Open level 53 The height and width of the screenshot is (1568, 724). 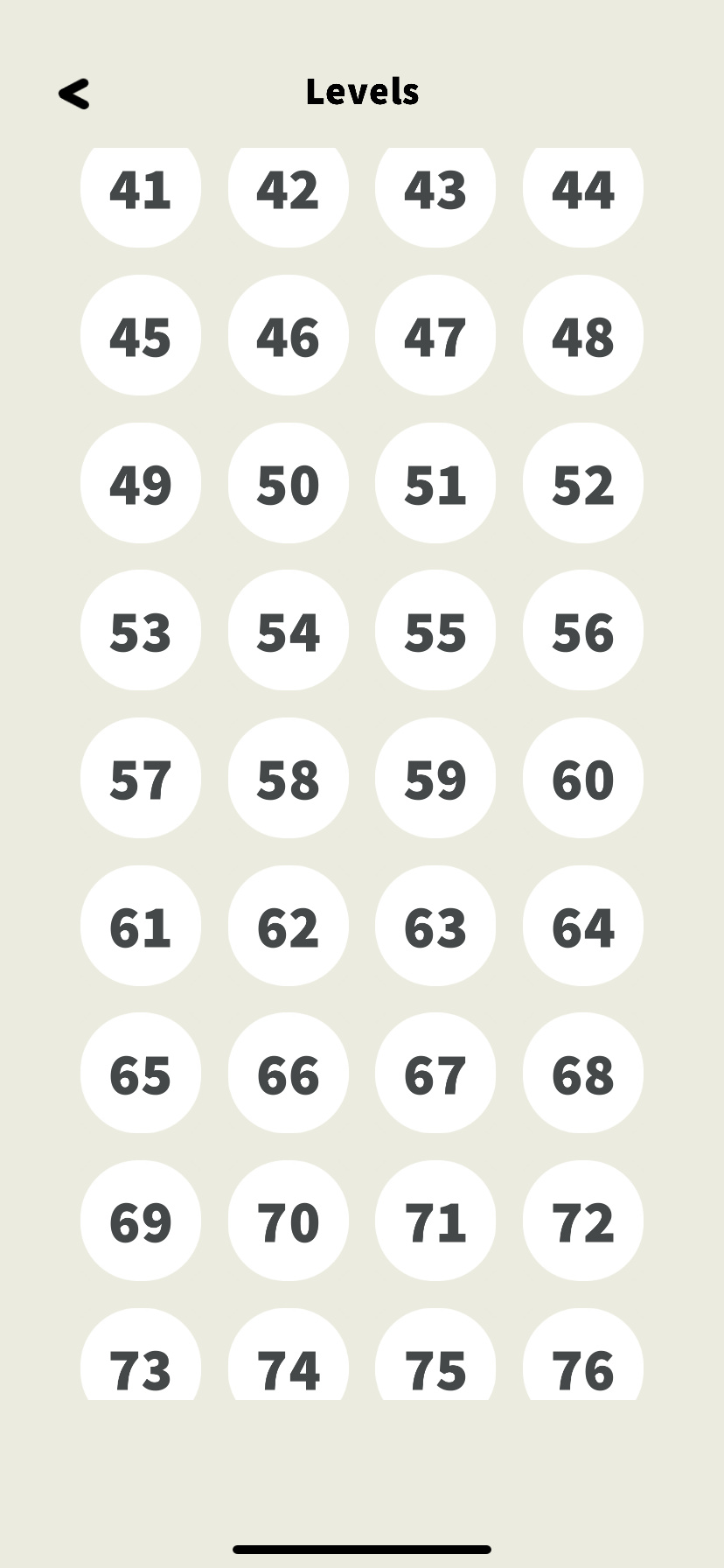[x=140, y=631]
